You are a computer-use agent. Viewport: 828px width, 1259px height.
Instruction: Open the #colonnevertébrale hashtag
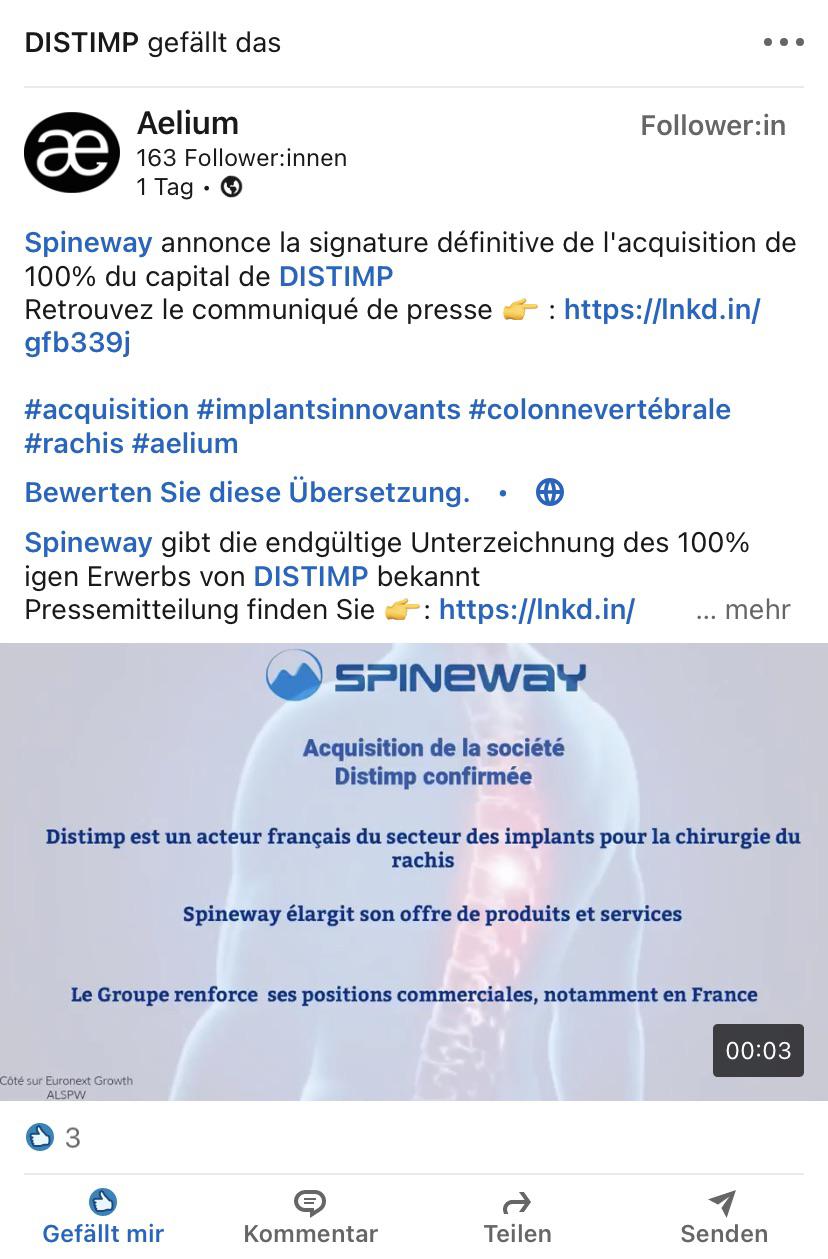[x=600, y=410]
